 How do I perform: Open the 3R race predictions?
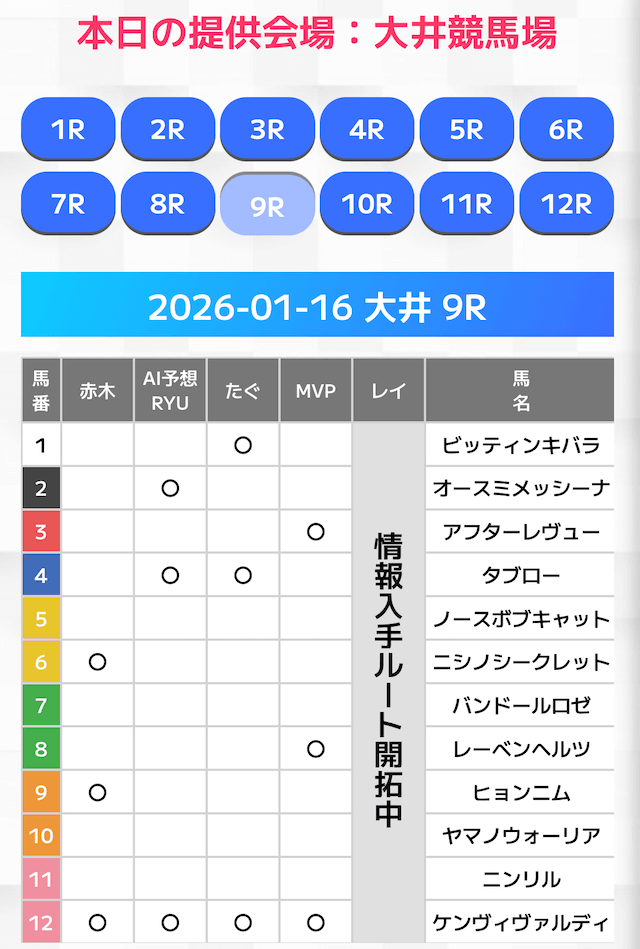click(x=267, y=130)
